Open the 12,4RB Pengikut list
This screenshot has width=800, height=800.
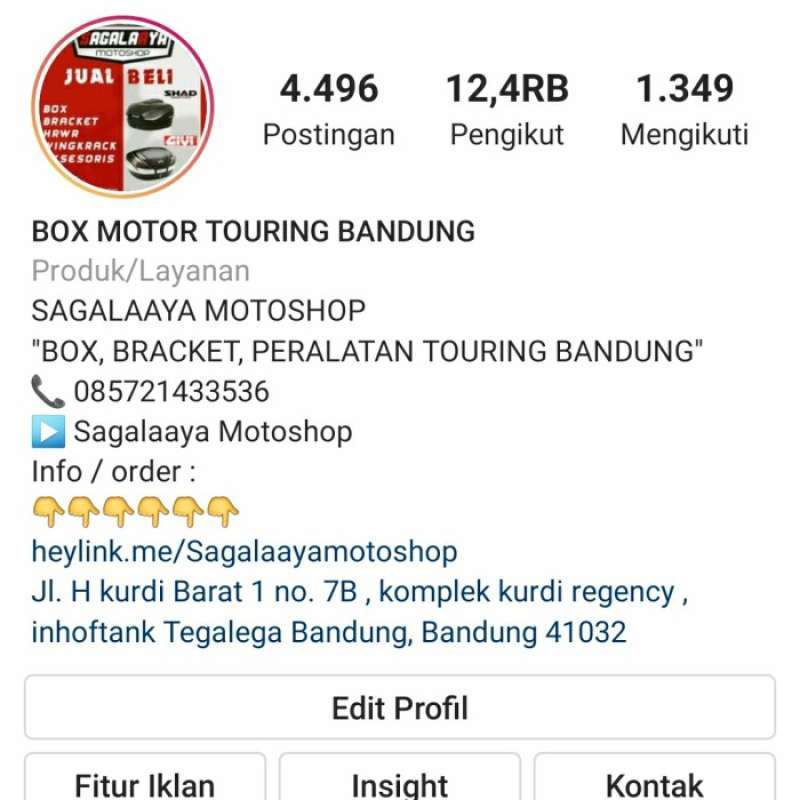tap(507, 110)
